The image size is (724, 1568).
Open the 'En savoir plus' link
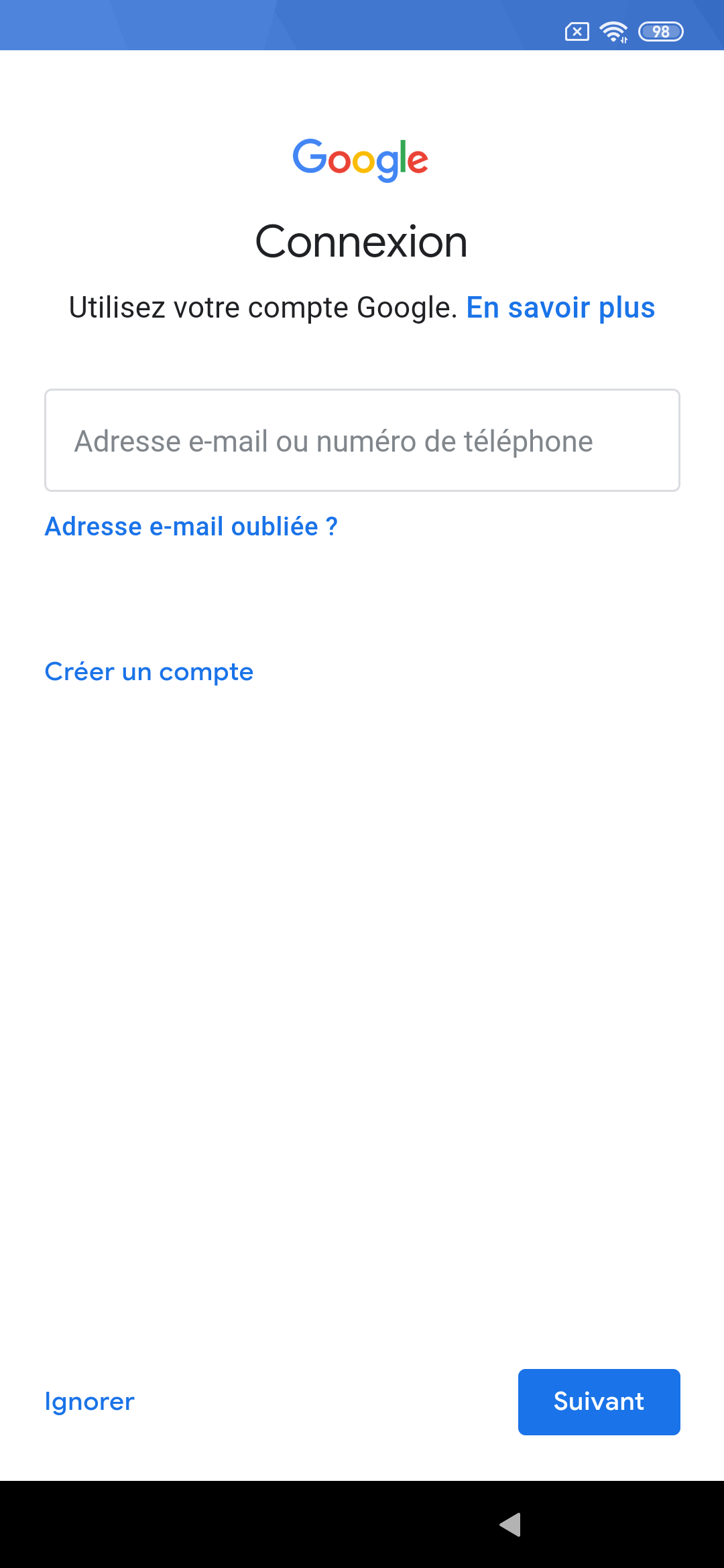[560, 308]
